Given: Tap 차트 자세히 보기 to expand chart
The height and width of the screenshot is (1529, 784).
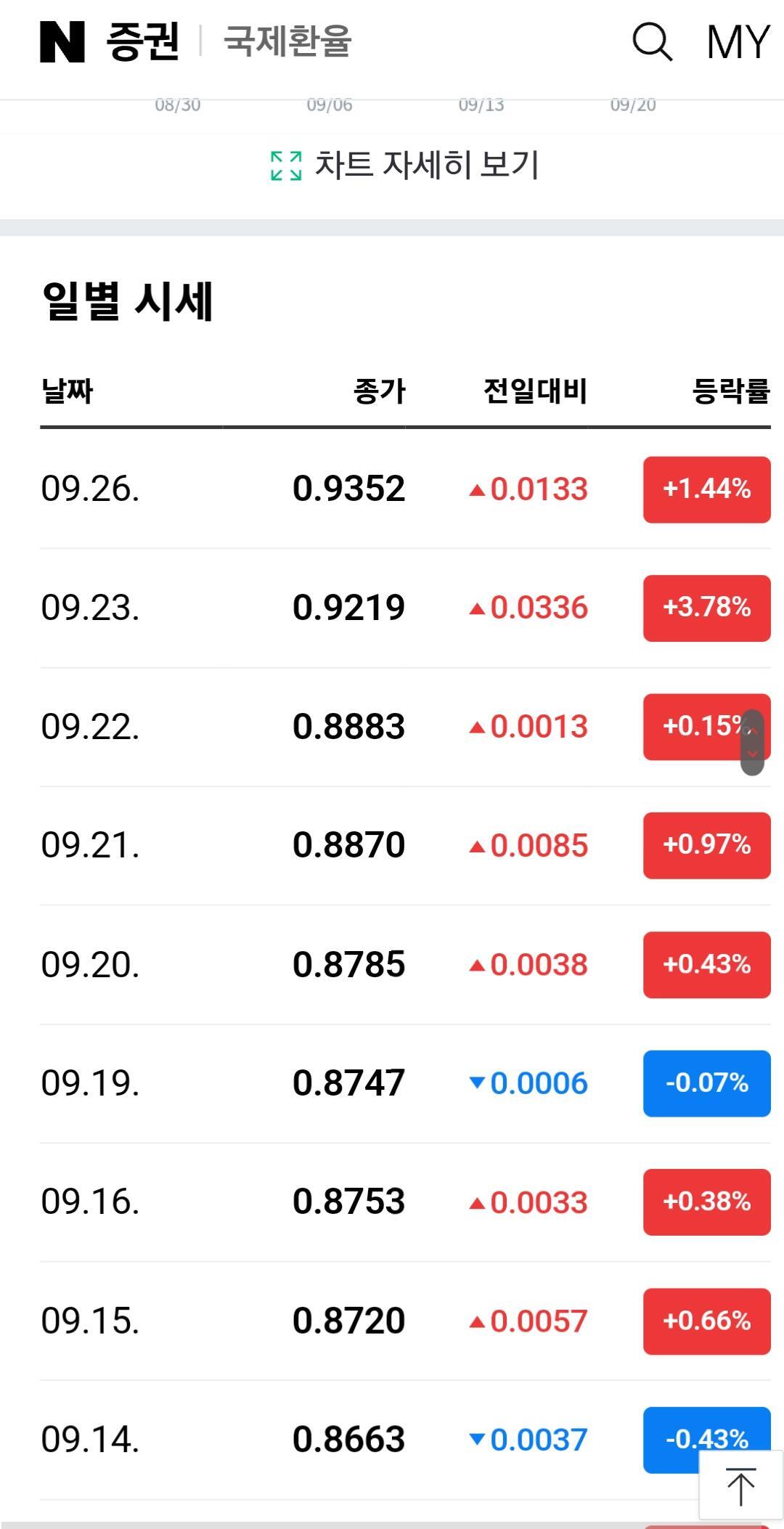Looking at the screenshot, I should pyautogui.click(x=404, y=165).
